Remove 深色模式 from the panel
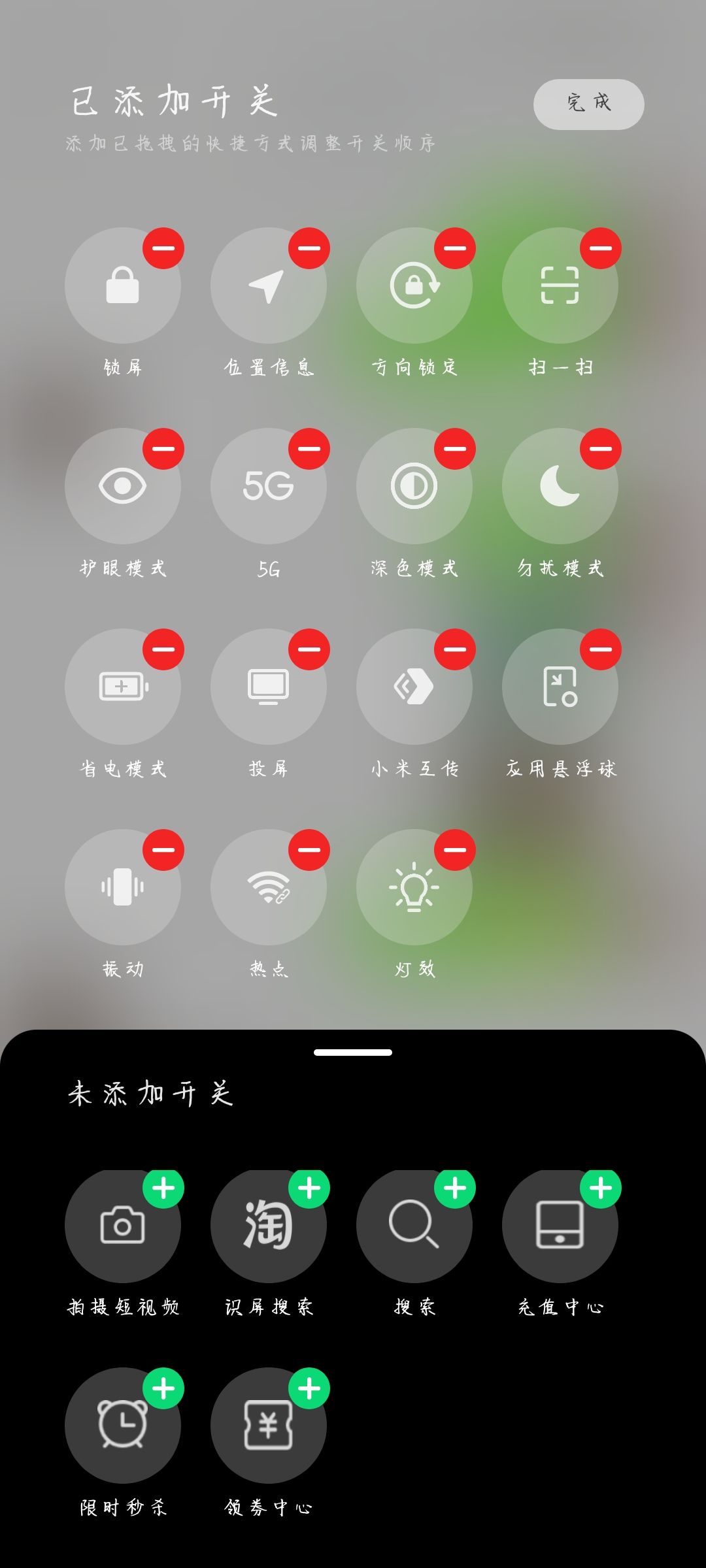This screenshot has width=706, height=1568. click(455, 449)
